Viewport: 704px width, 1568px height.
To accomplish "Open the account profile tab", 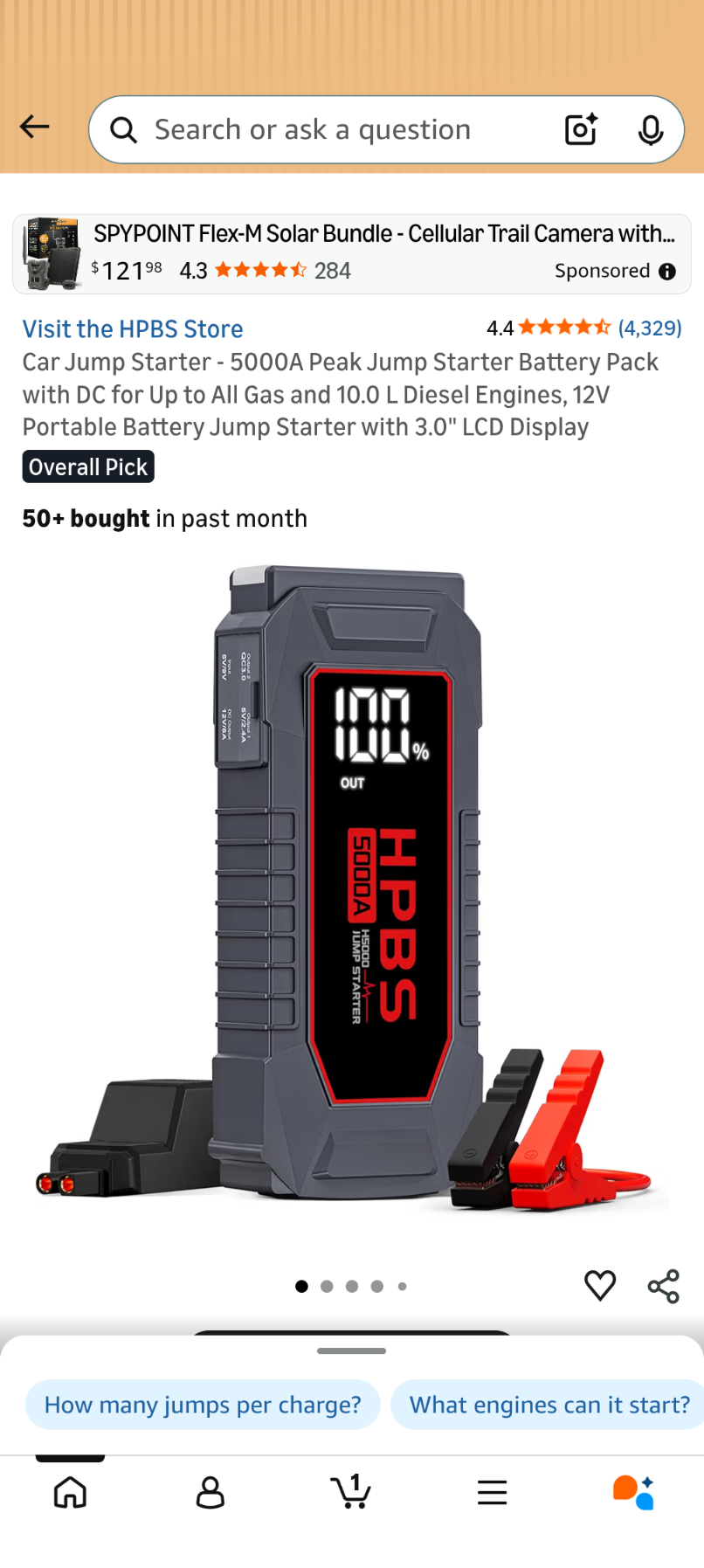I will [x=211, y=1492].
